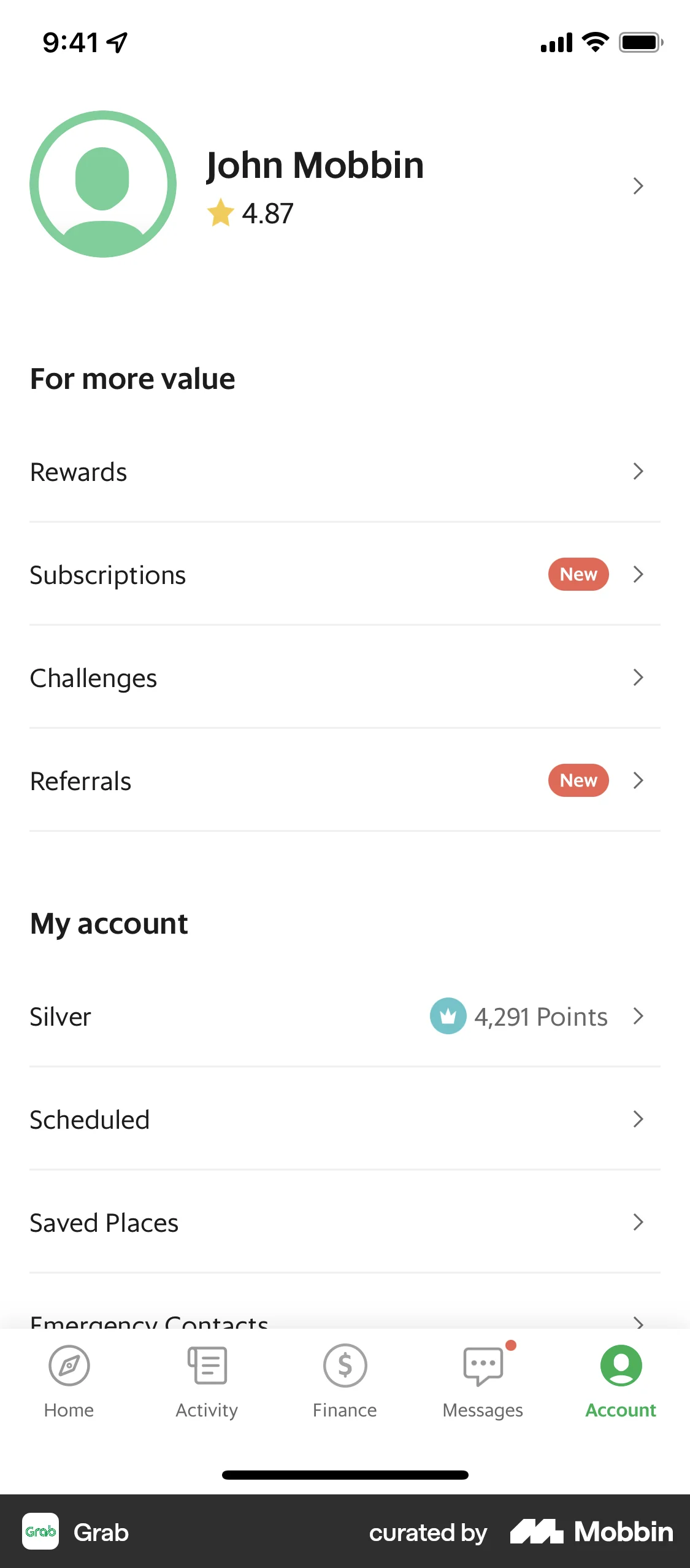Click the New badge on Referrals

coord(577,780)
